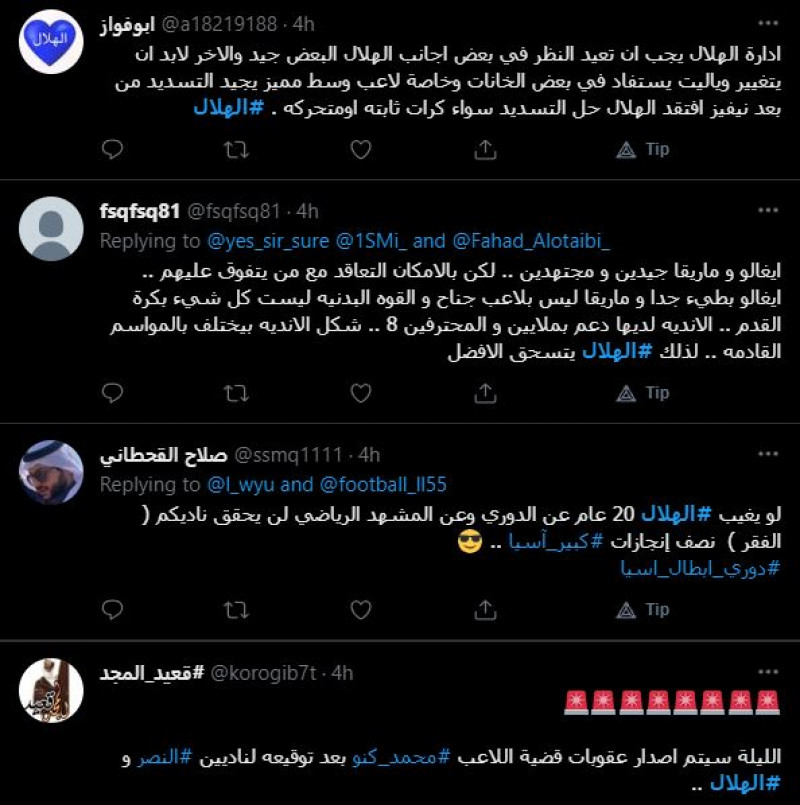Viewport: 800px width, 805px height.
Task: Click the retweet icon under fsqfsq81's tweet
Action: click(235, 394)
